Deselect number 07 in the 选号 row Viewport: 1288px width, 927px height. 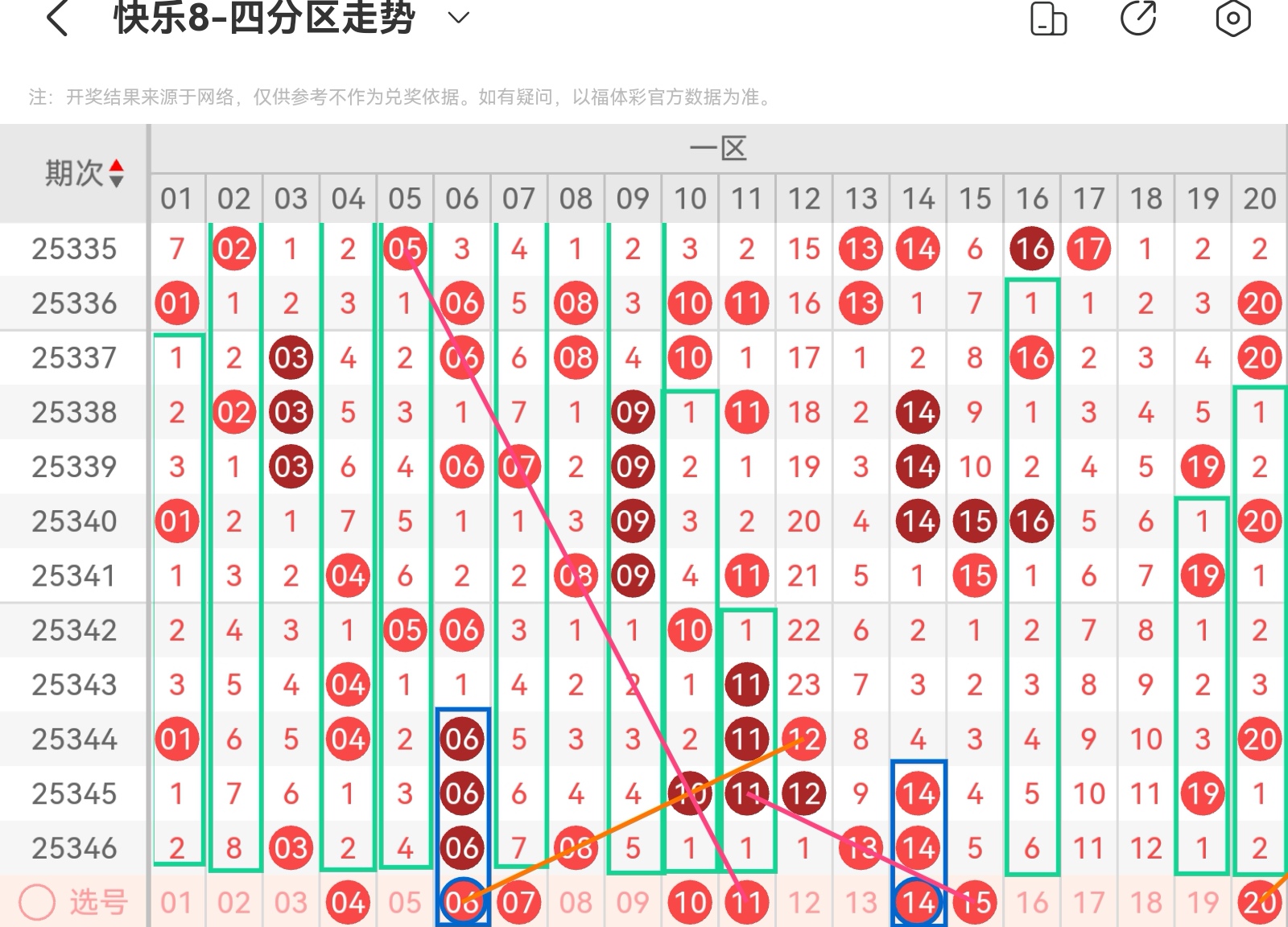[x=518, y=903]
